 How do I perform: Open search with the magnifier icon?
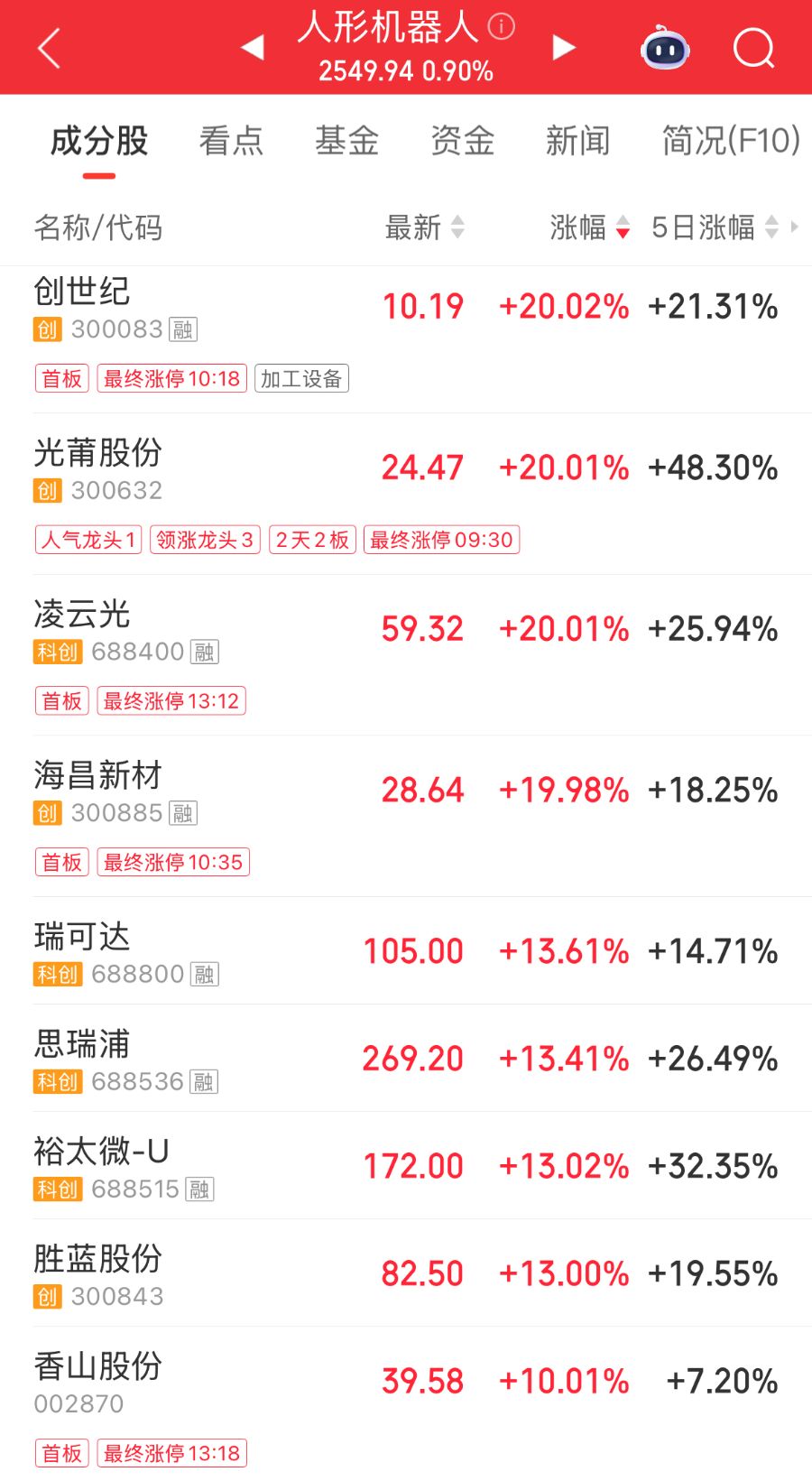click(754, 48)
